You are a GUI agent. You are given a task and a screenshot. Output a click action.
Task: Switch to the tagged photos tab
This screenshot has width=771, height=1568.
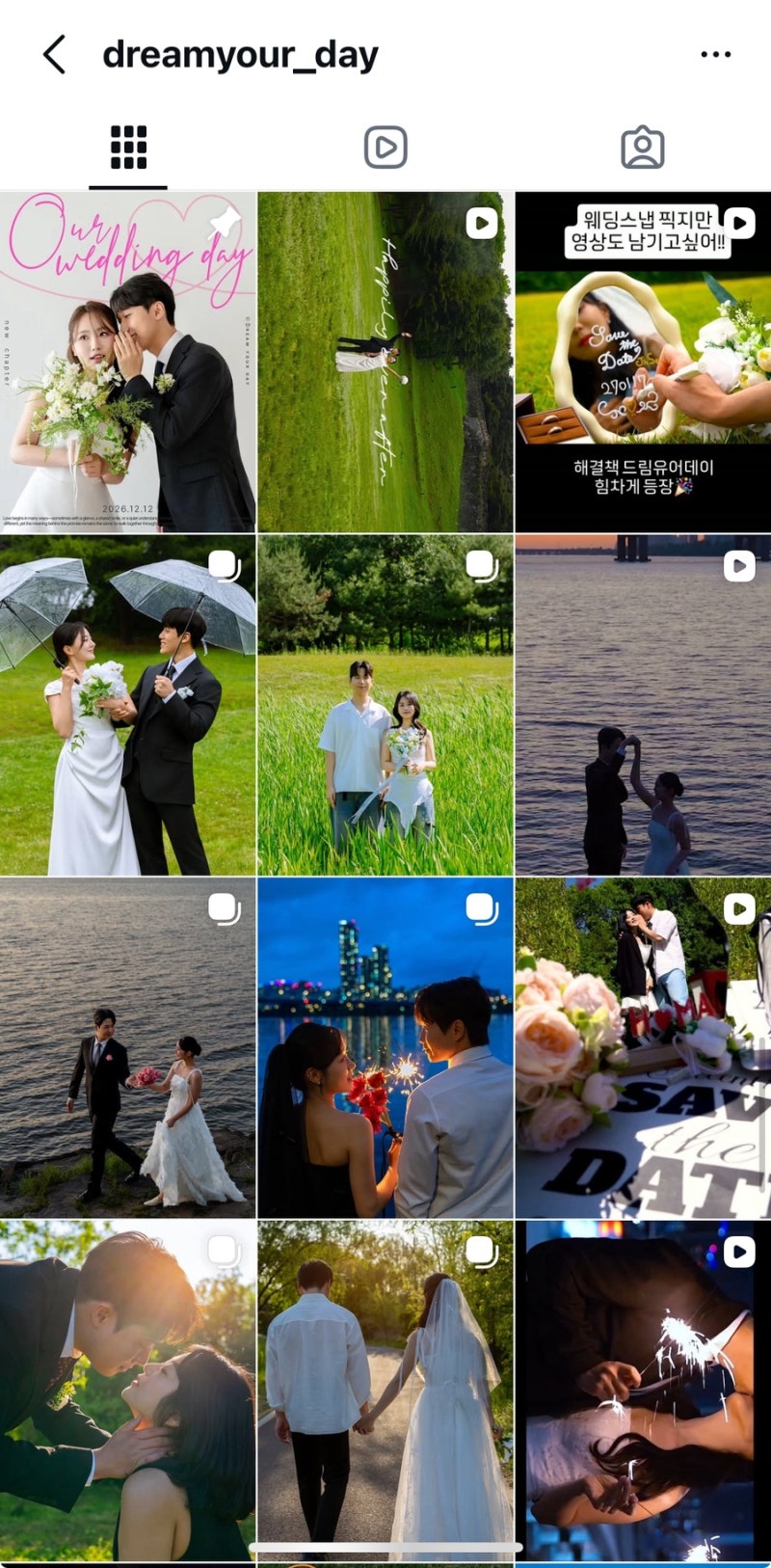click(643, 148)
